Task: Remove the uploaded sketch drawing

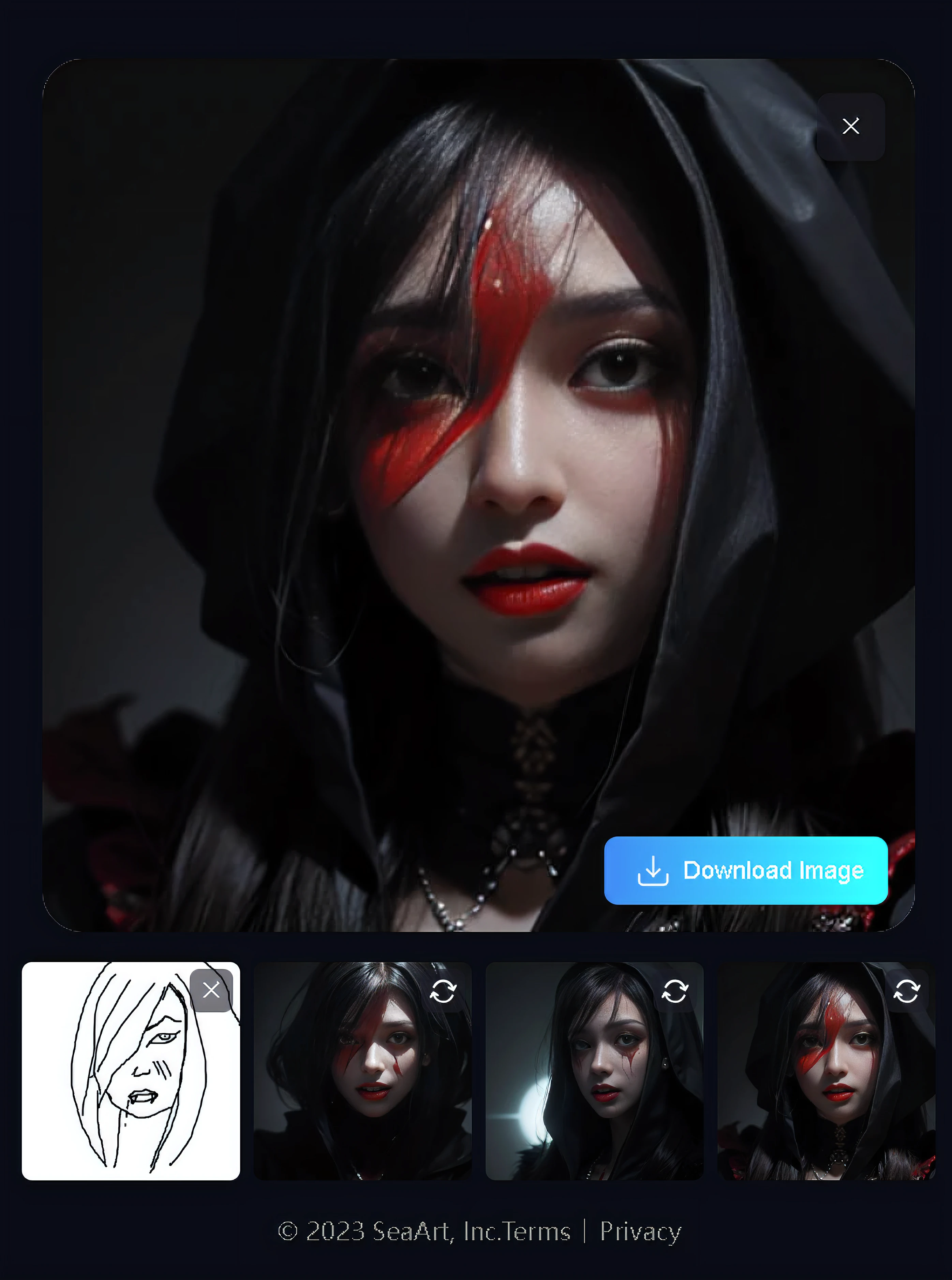Action: tap(211, 990)
